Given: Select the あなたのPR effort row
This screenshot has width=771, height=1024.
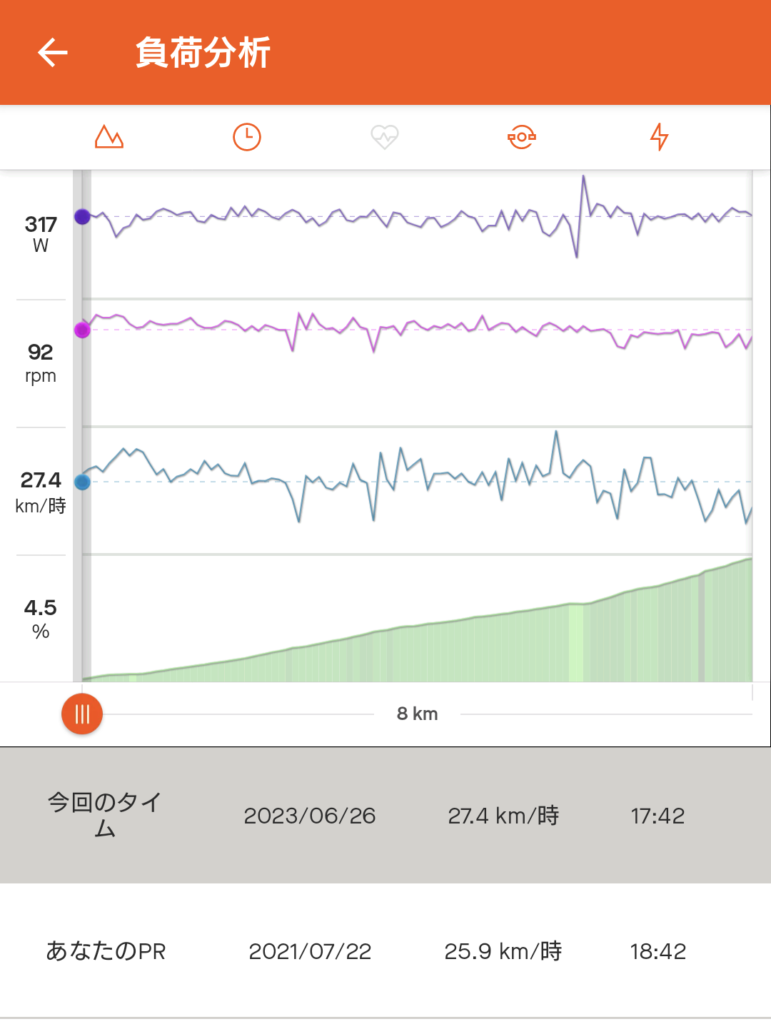Looking at the screenshot, I should pyautogui.click(x=385, y=951).
